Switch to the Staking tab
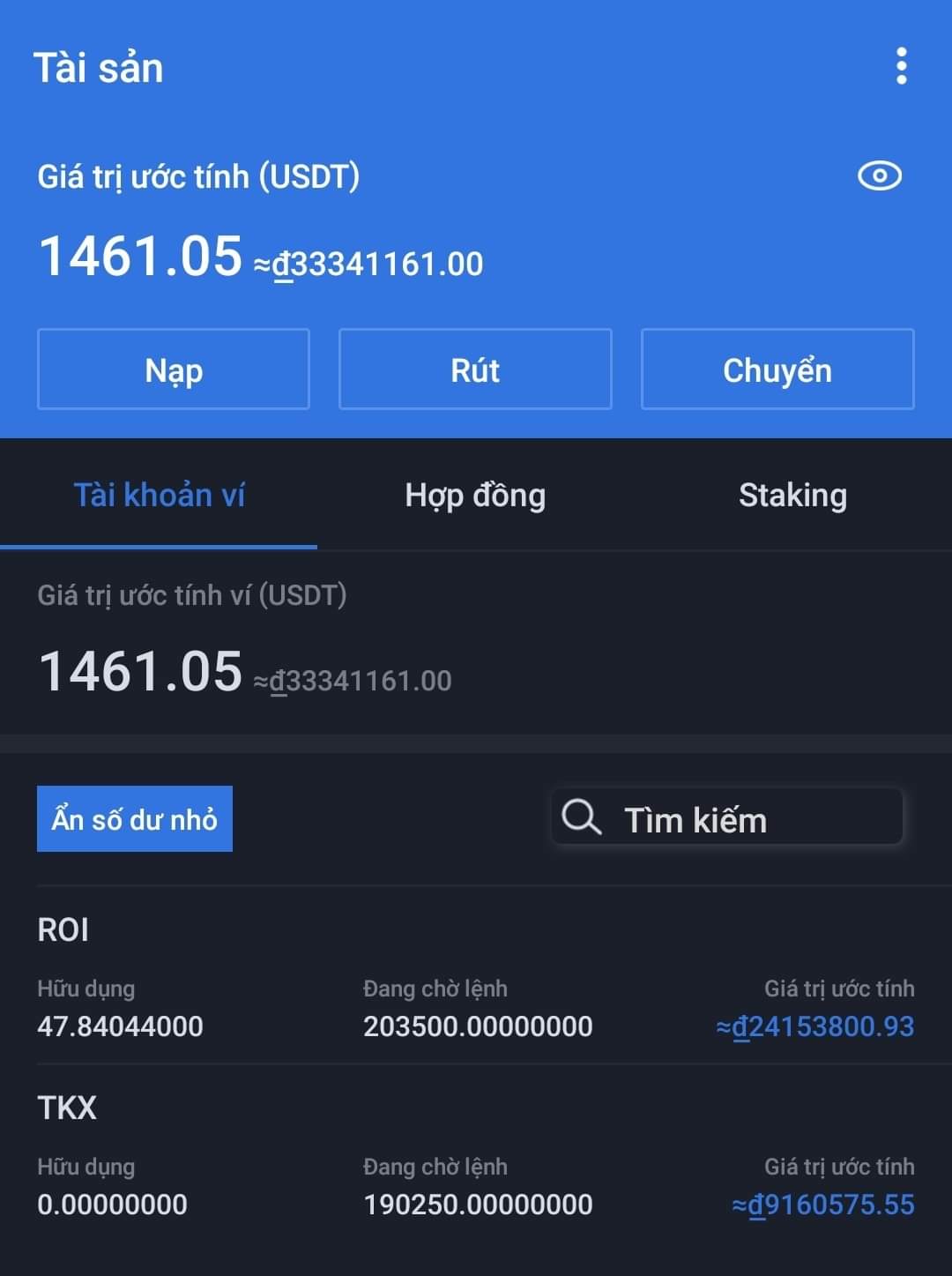 pos(792,496)
